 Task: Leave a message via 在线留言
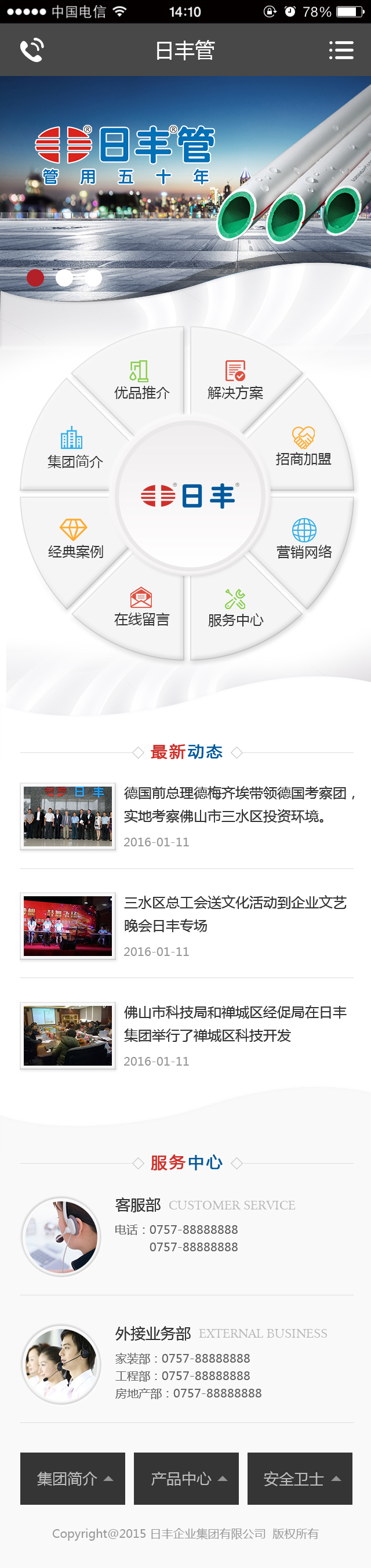pyautogui.click(x=141, y=607)
